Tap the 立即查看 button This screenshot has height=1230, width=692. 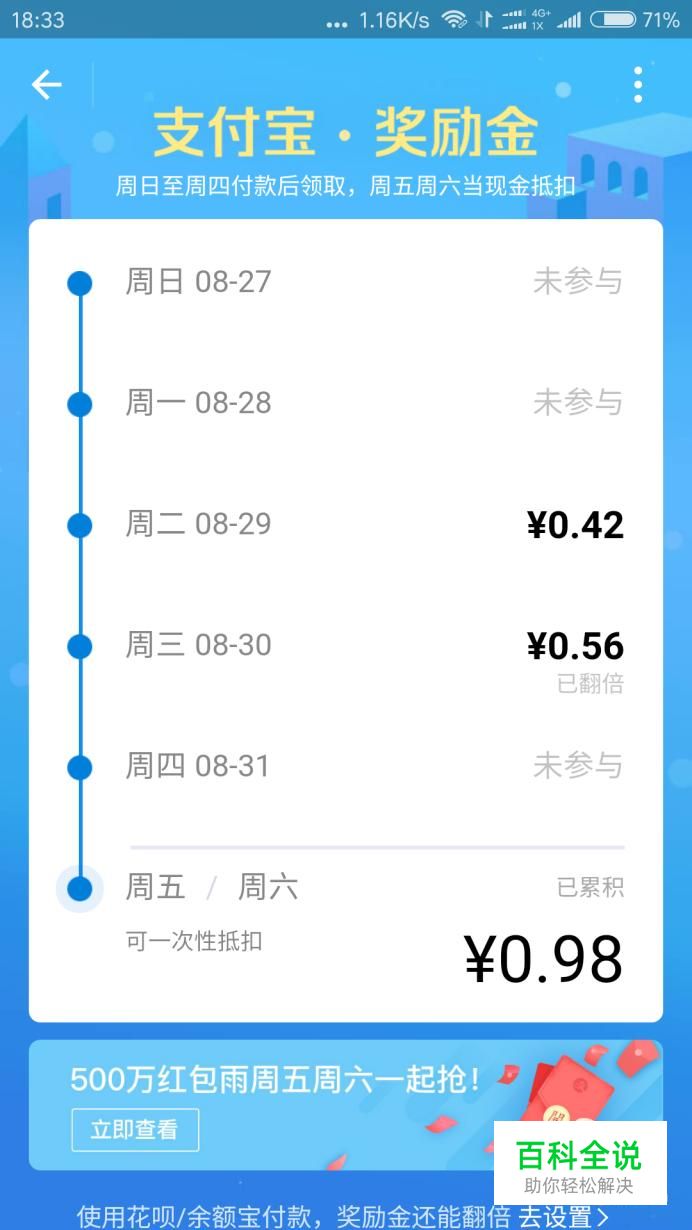click(x=135, y=1130)
